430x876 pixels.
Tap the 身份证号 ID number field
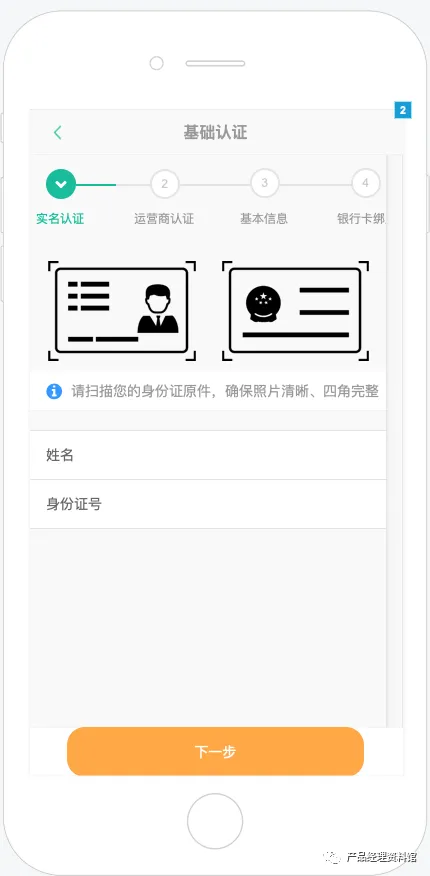[x=208, y=504]
